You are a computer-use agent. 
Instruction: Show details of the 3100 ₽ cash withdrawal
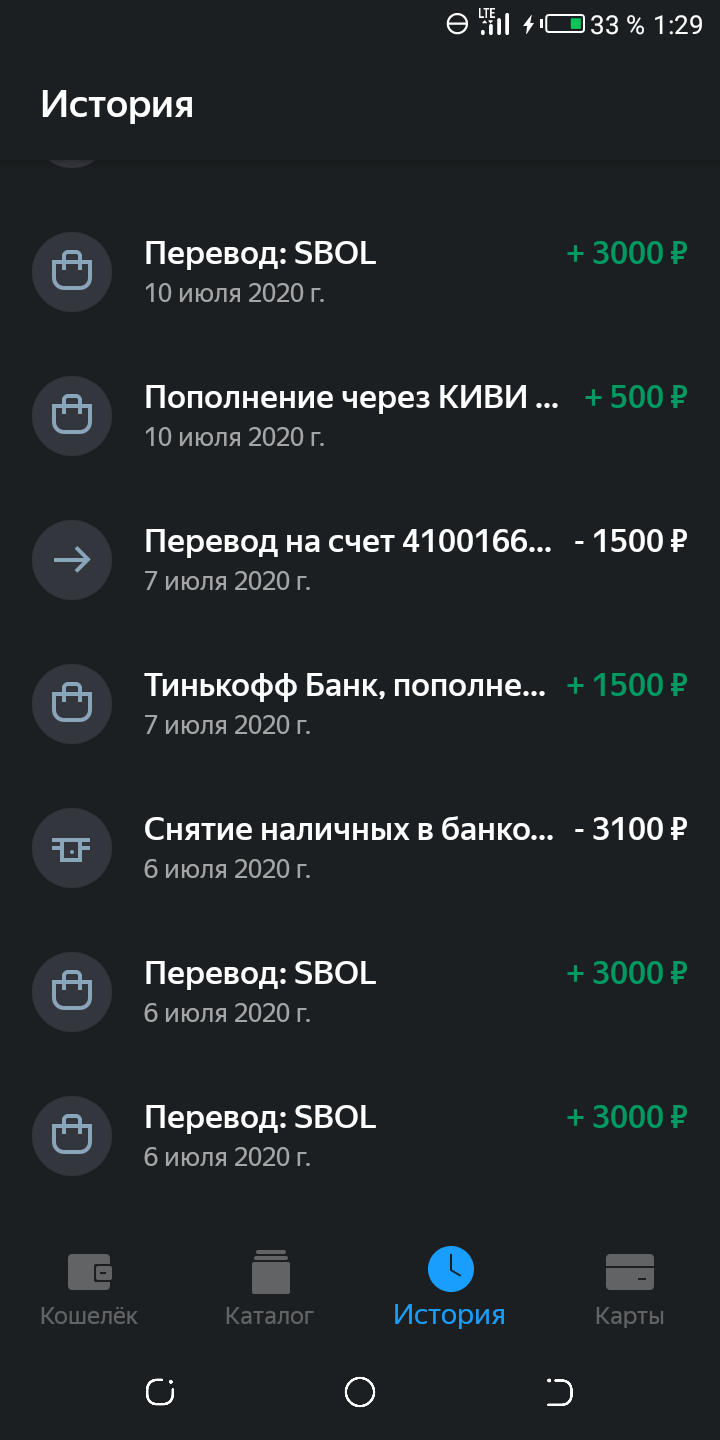click(x=360, y=847)
